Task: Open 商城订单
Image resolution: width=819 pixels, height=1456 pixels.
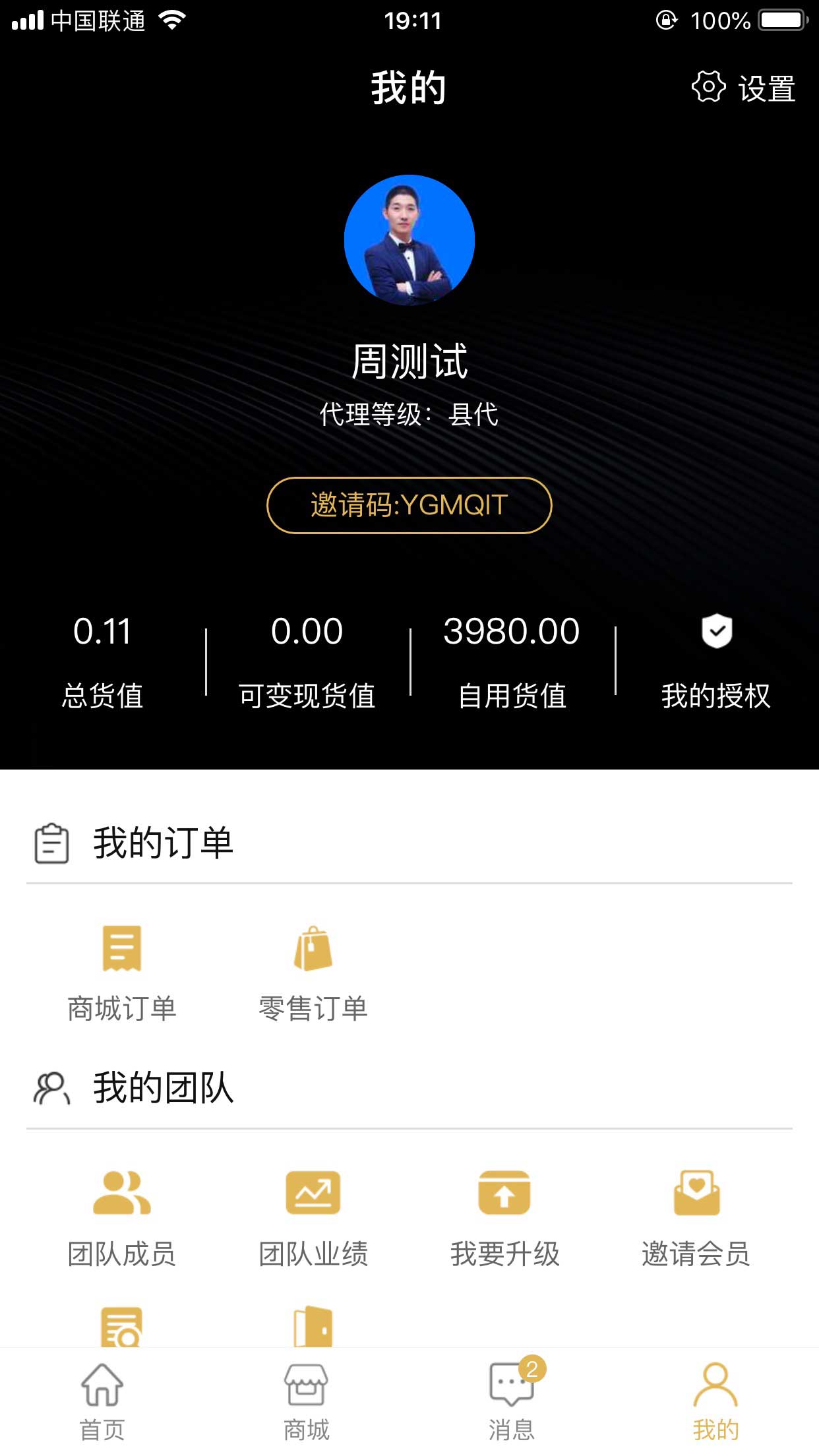Action: coord(122,972)
